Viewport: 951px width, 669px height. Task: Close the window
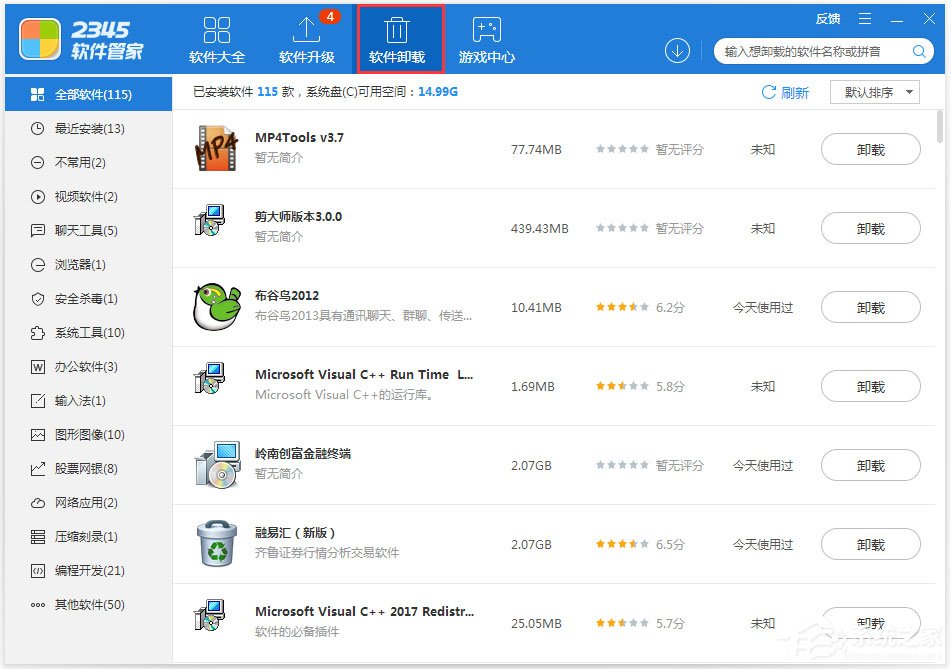[x=927, y=18]
